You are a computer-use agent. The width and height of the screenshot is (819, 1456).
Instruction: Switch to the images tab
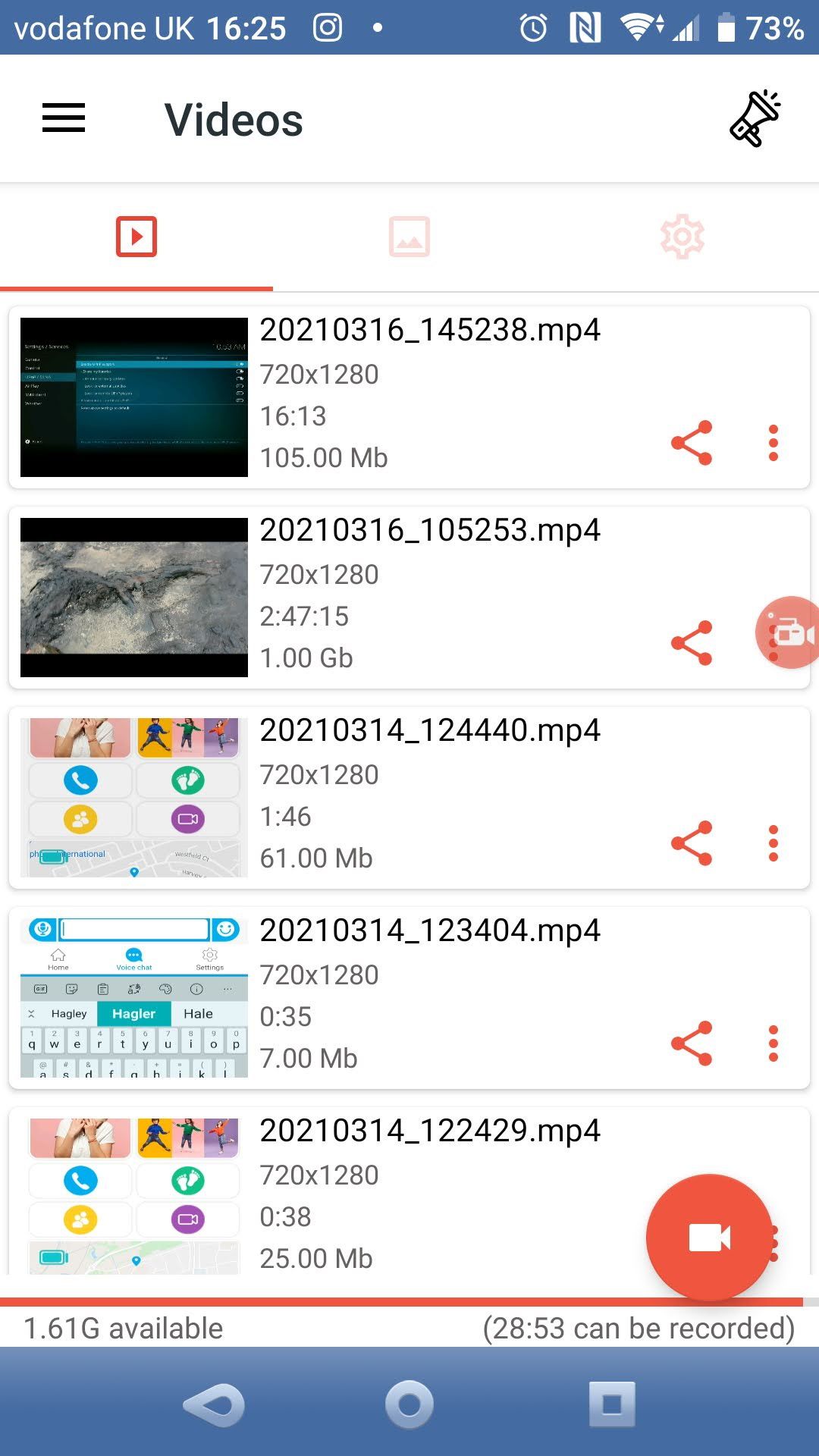(409, 237)
